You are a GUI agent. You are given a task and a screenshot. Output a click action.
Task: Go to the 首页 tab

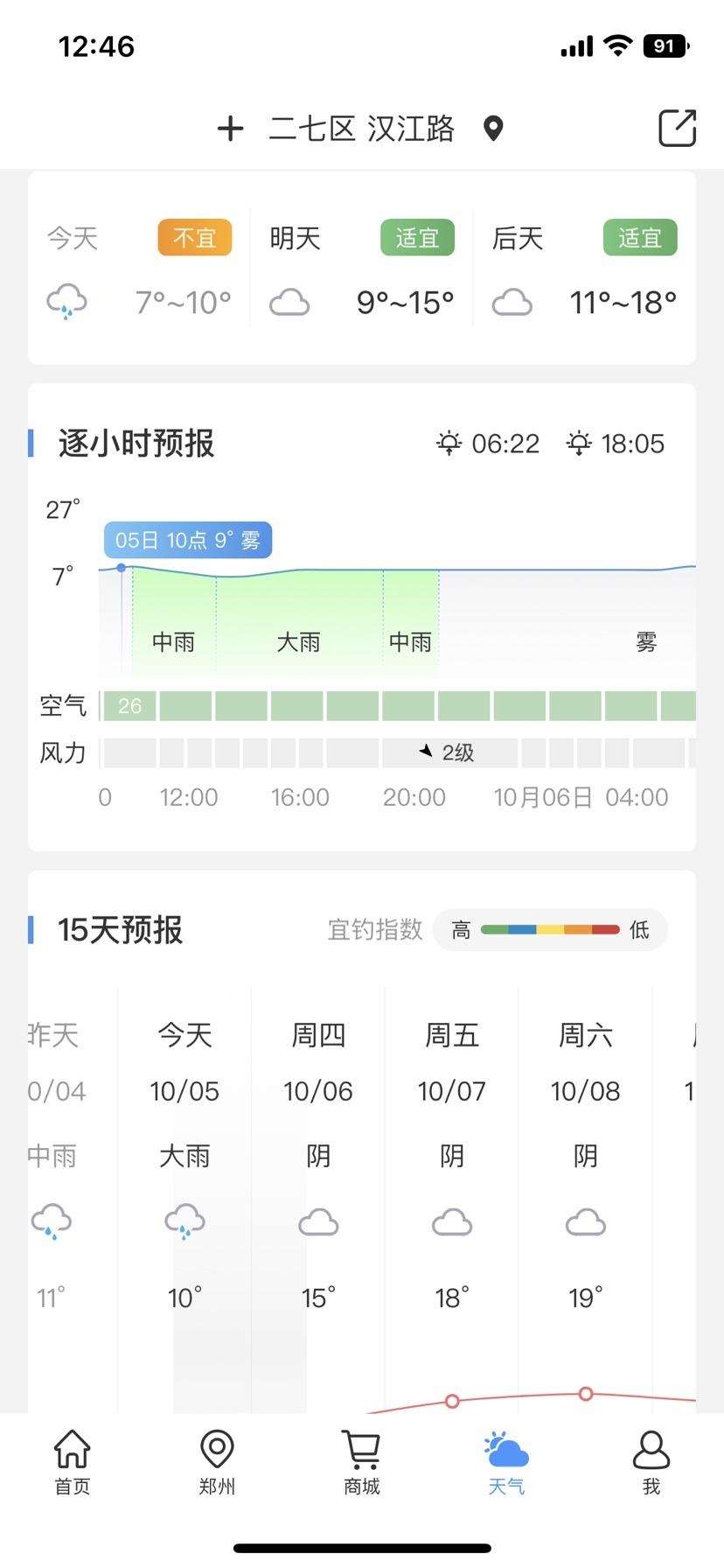pos(73,1463)
